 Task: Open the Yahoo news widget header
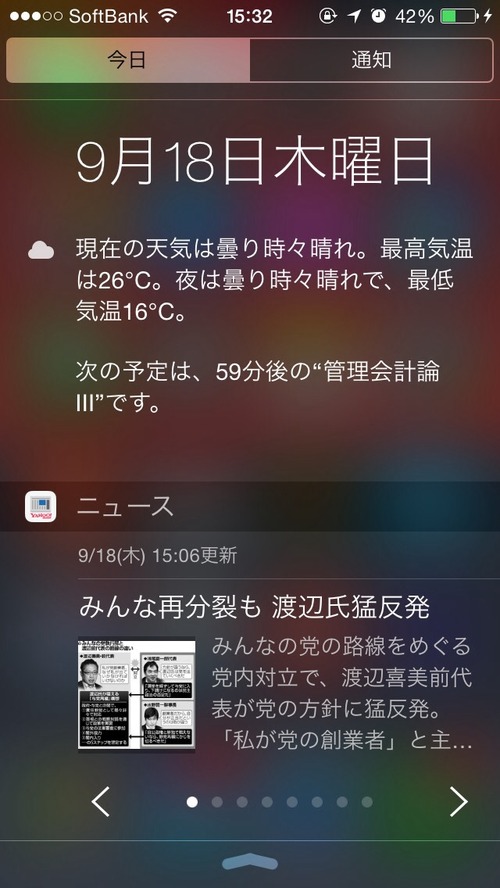(250, 506)
